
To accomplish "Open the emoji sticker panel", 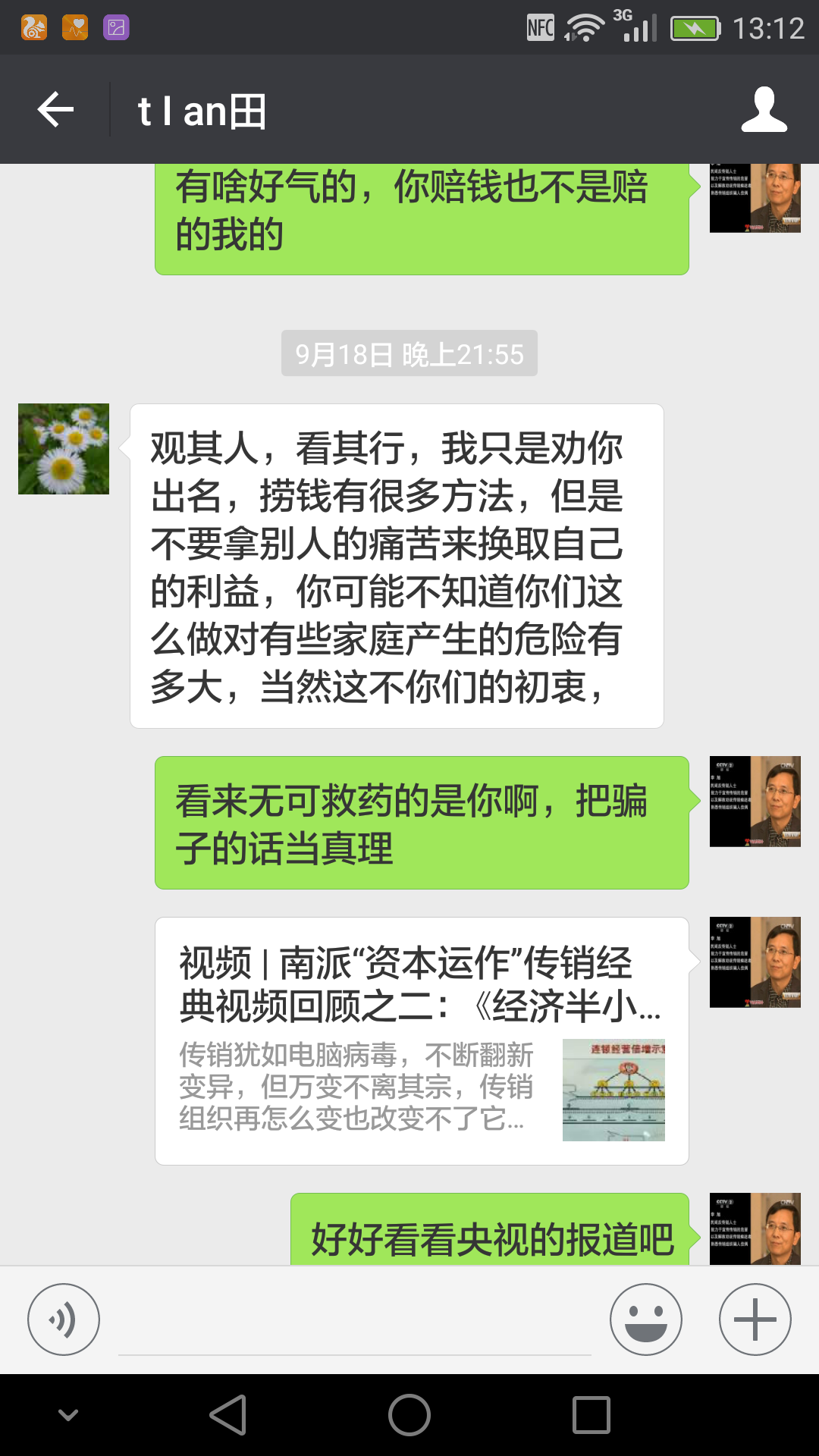I will (645, 1319).
